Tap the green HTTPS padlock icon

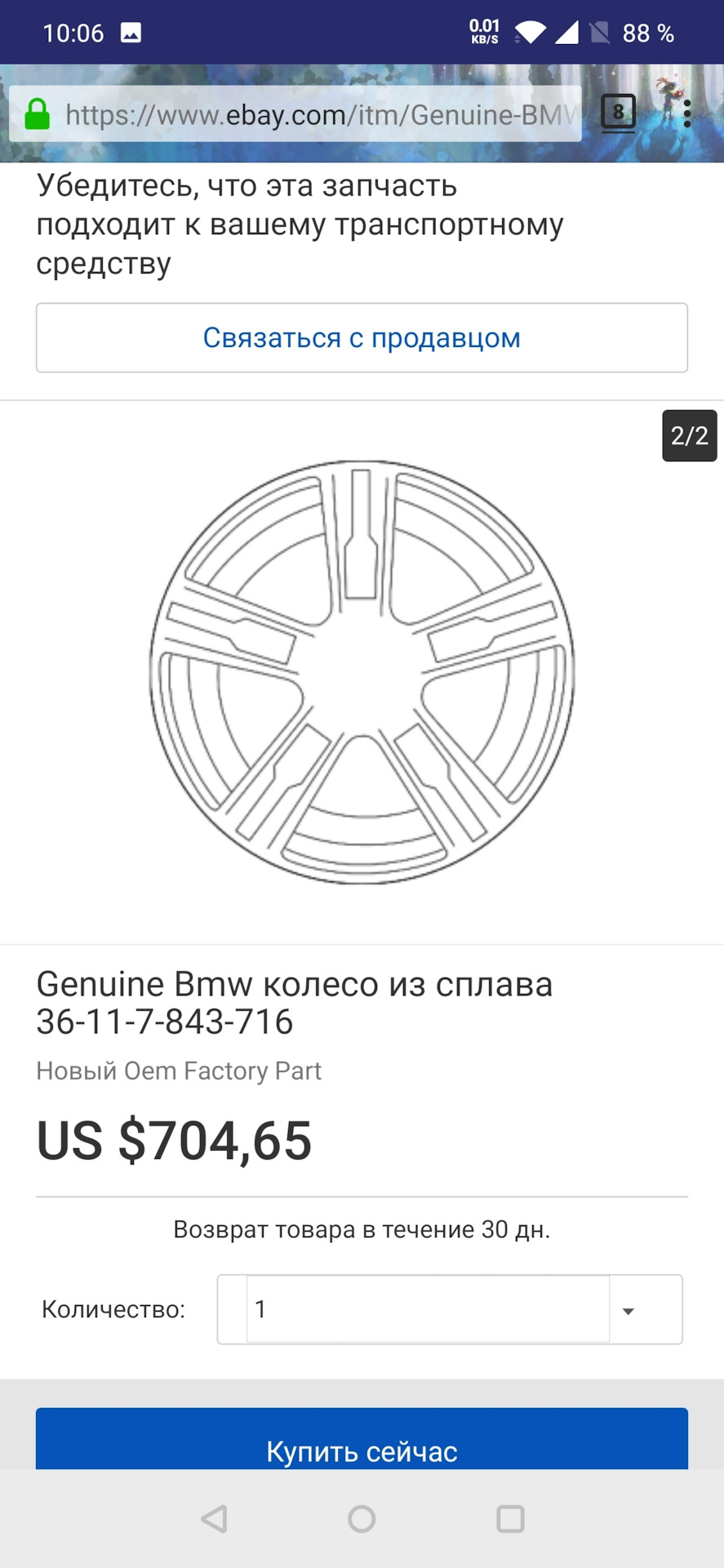click(38, 114)
